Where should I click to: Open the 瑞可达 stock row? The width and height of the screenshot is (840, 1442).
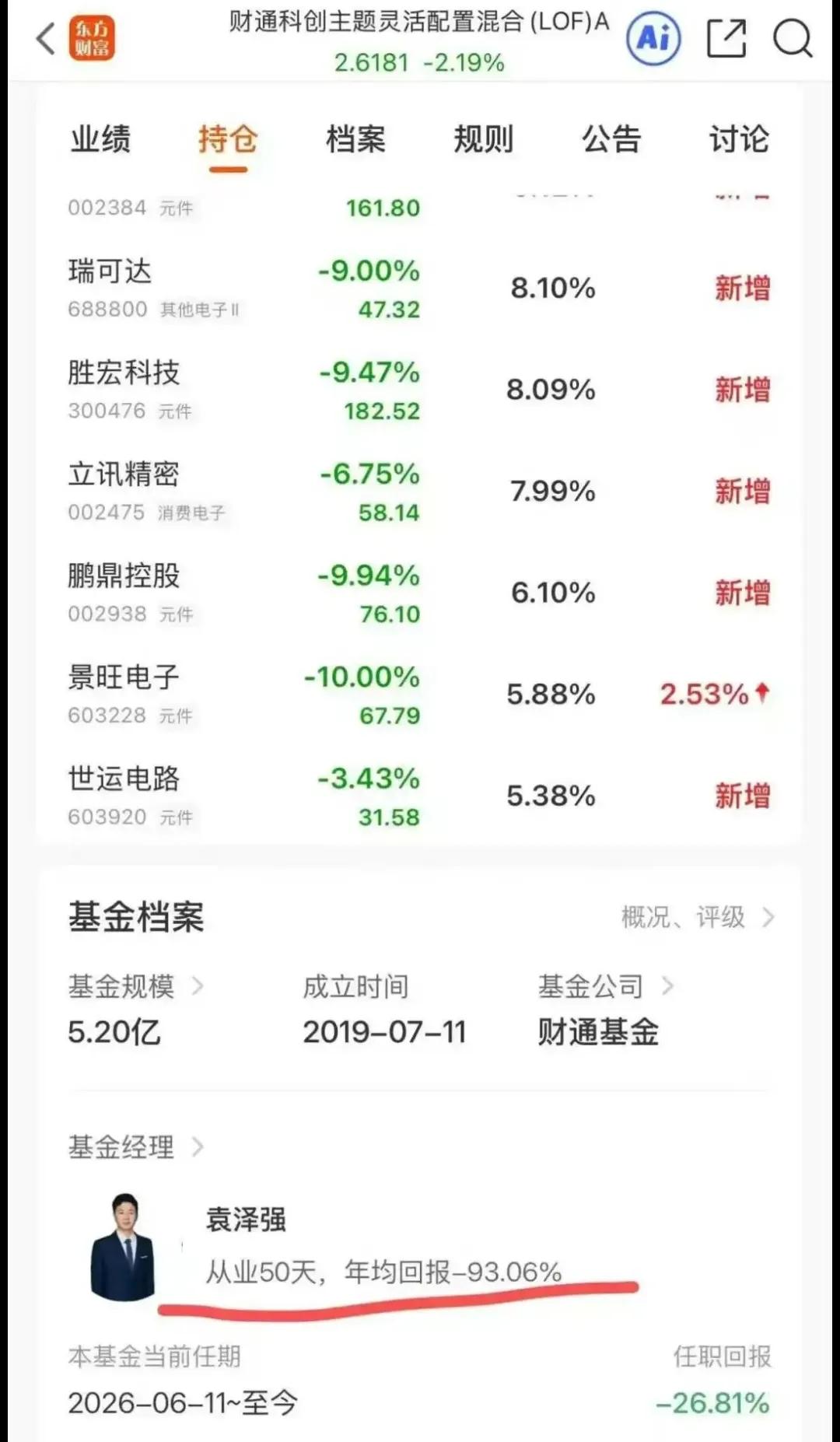click(419, 289)
